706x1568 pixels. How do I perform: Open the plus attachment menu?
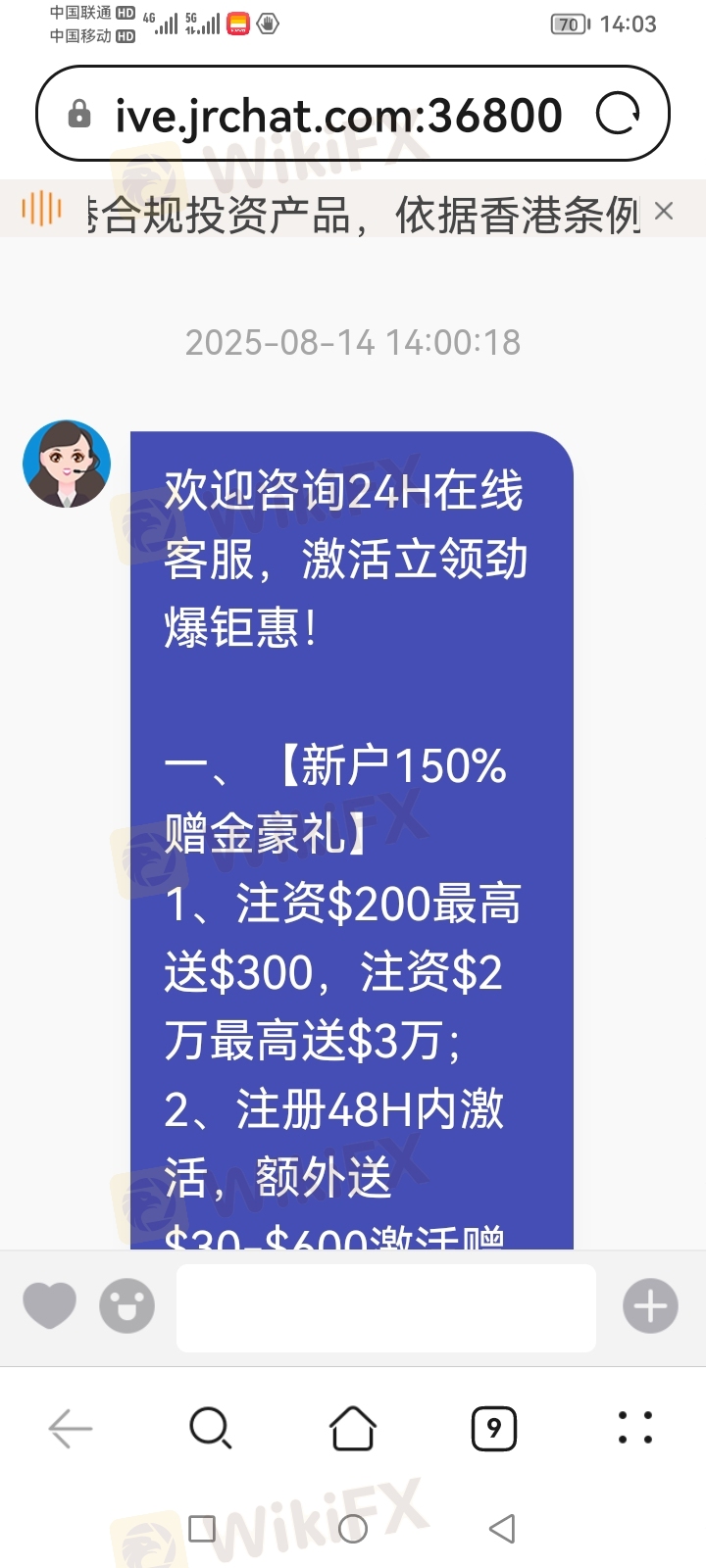pos(650,1305)
